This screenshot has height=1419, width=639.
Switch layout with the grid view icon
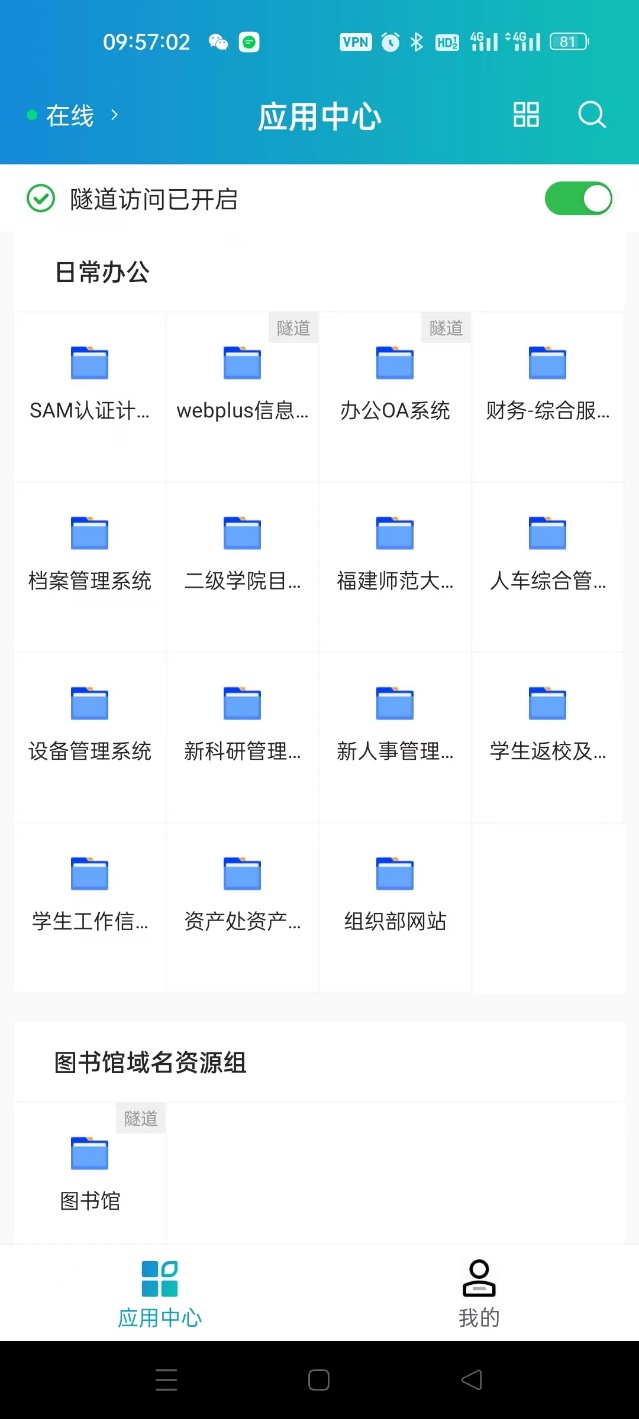(526, 115)
